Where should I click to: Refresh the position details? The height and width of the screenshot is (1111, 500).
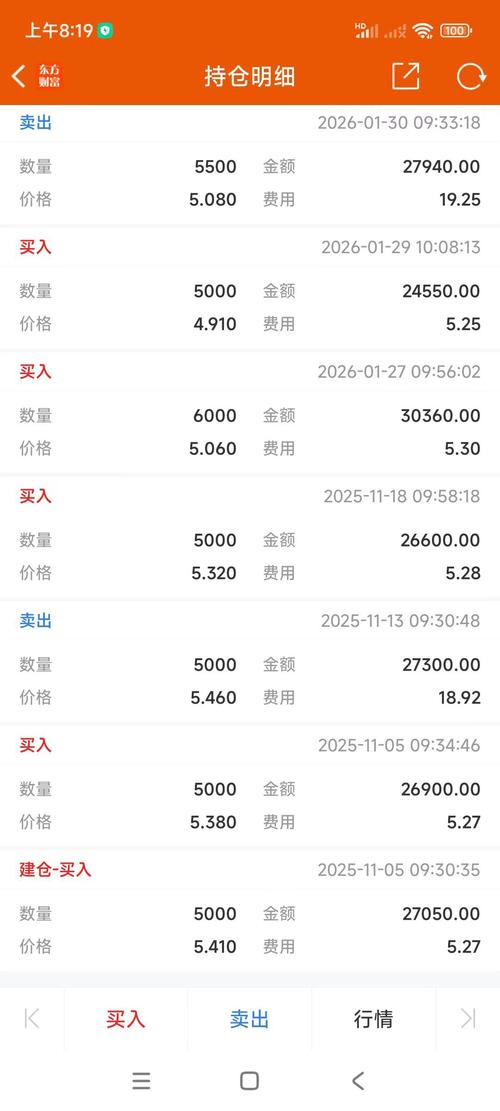point(471,77)
